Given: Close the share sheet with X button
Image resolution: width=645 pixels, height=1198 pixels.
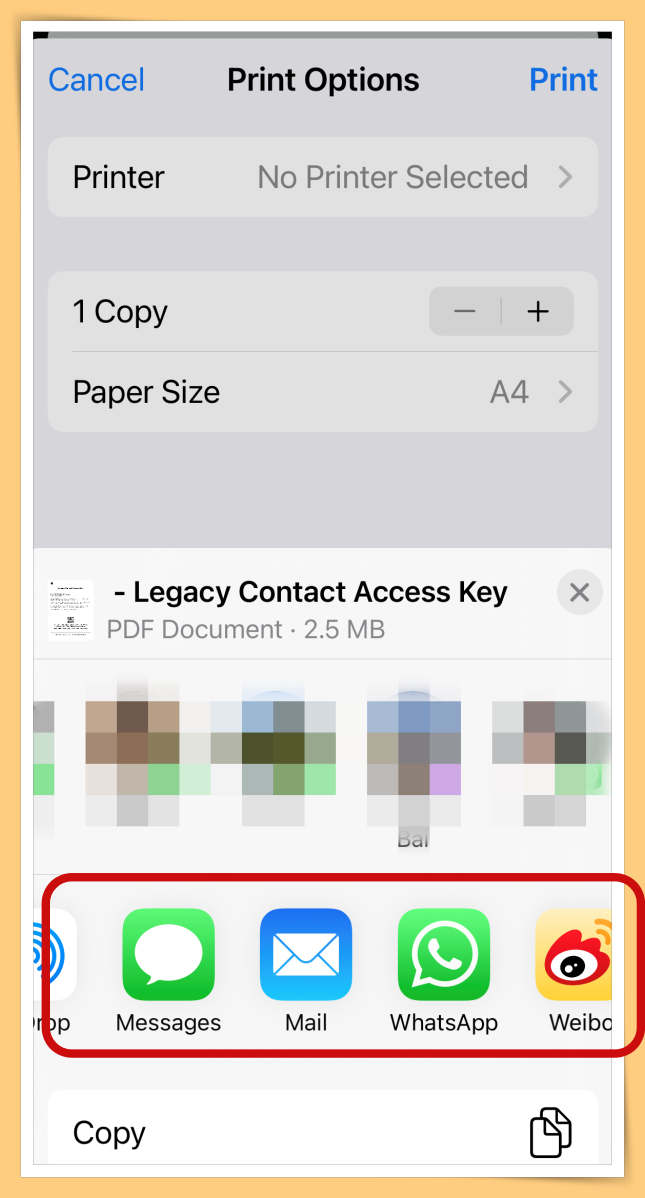Looking at the screenshot, I should pyautogui.click(x=579, y=593).
